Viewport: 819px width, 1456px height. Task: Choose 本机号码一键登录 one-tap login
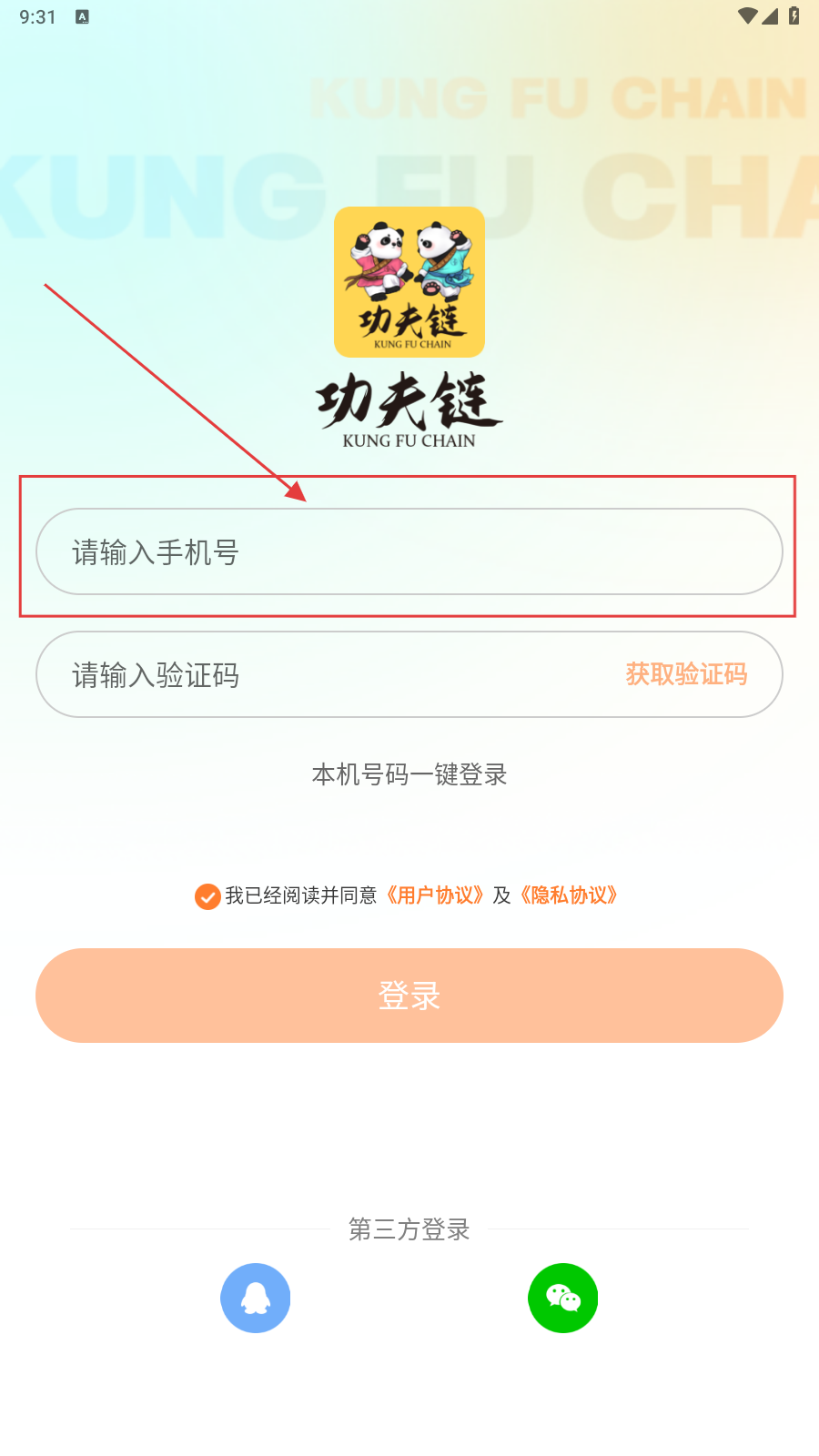point(409,774)
